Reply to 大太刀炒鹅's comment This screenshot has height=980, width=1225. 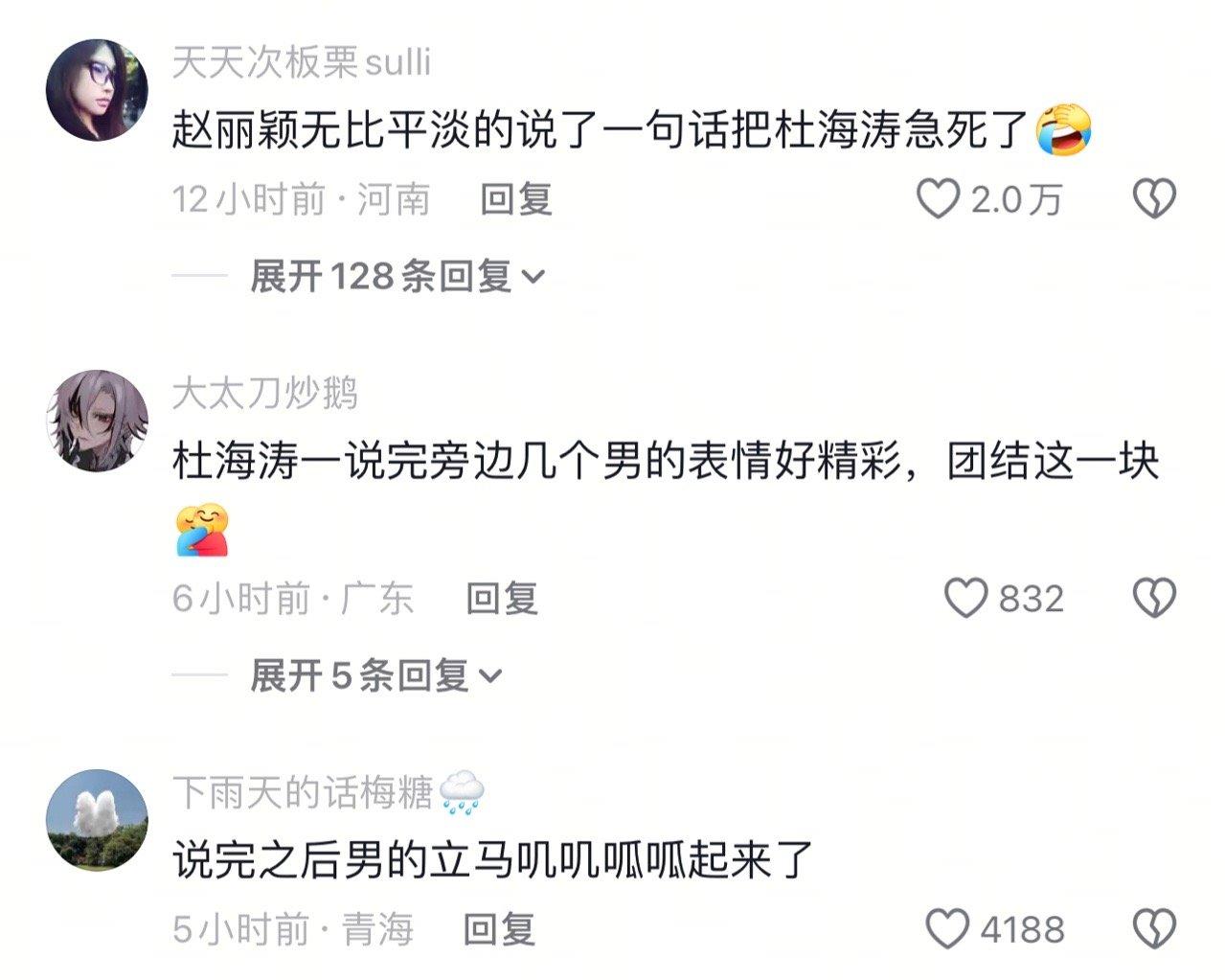click(502, 599)
